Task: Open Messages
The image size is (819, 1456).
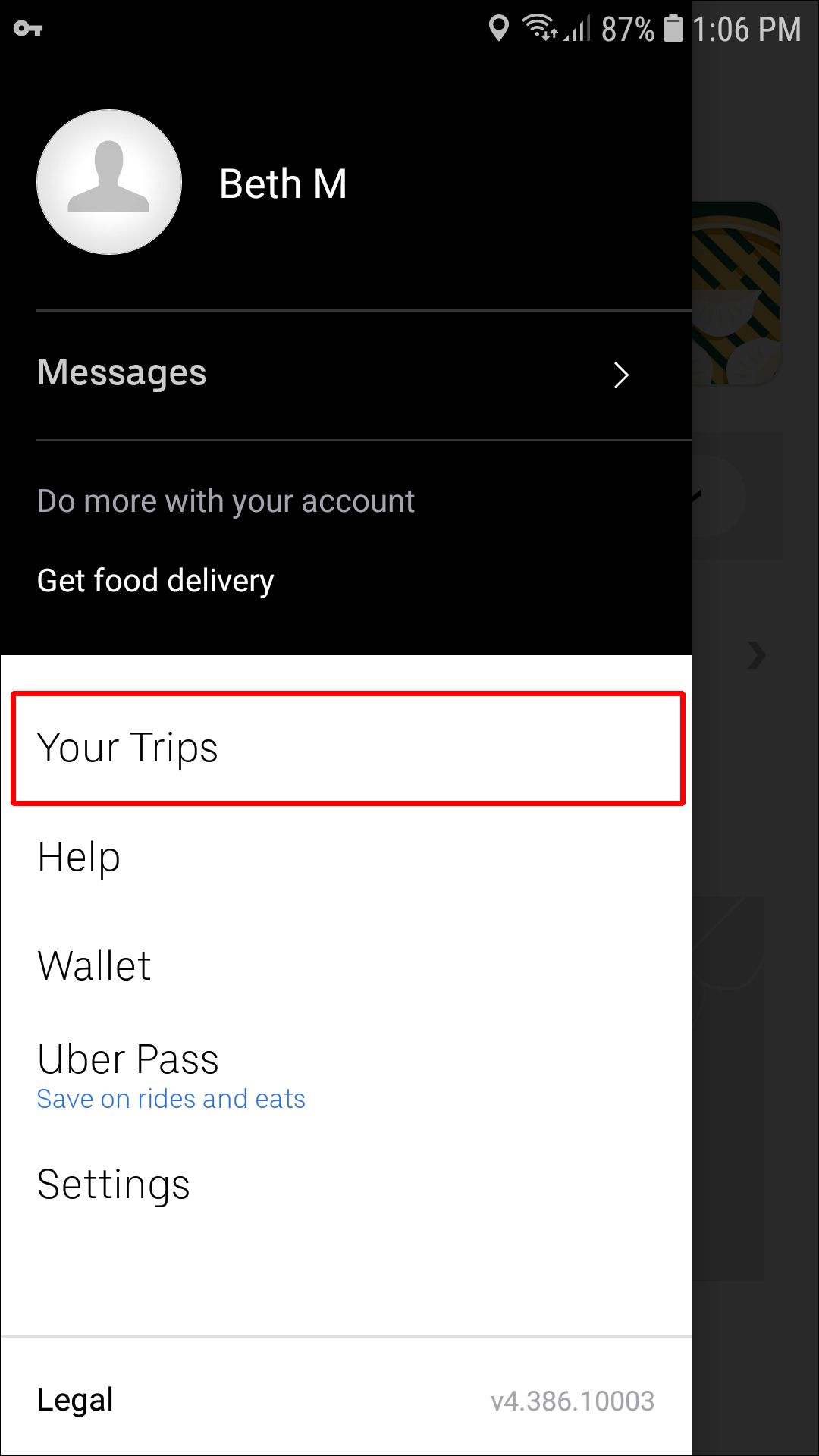Action: [334, 374]
